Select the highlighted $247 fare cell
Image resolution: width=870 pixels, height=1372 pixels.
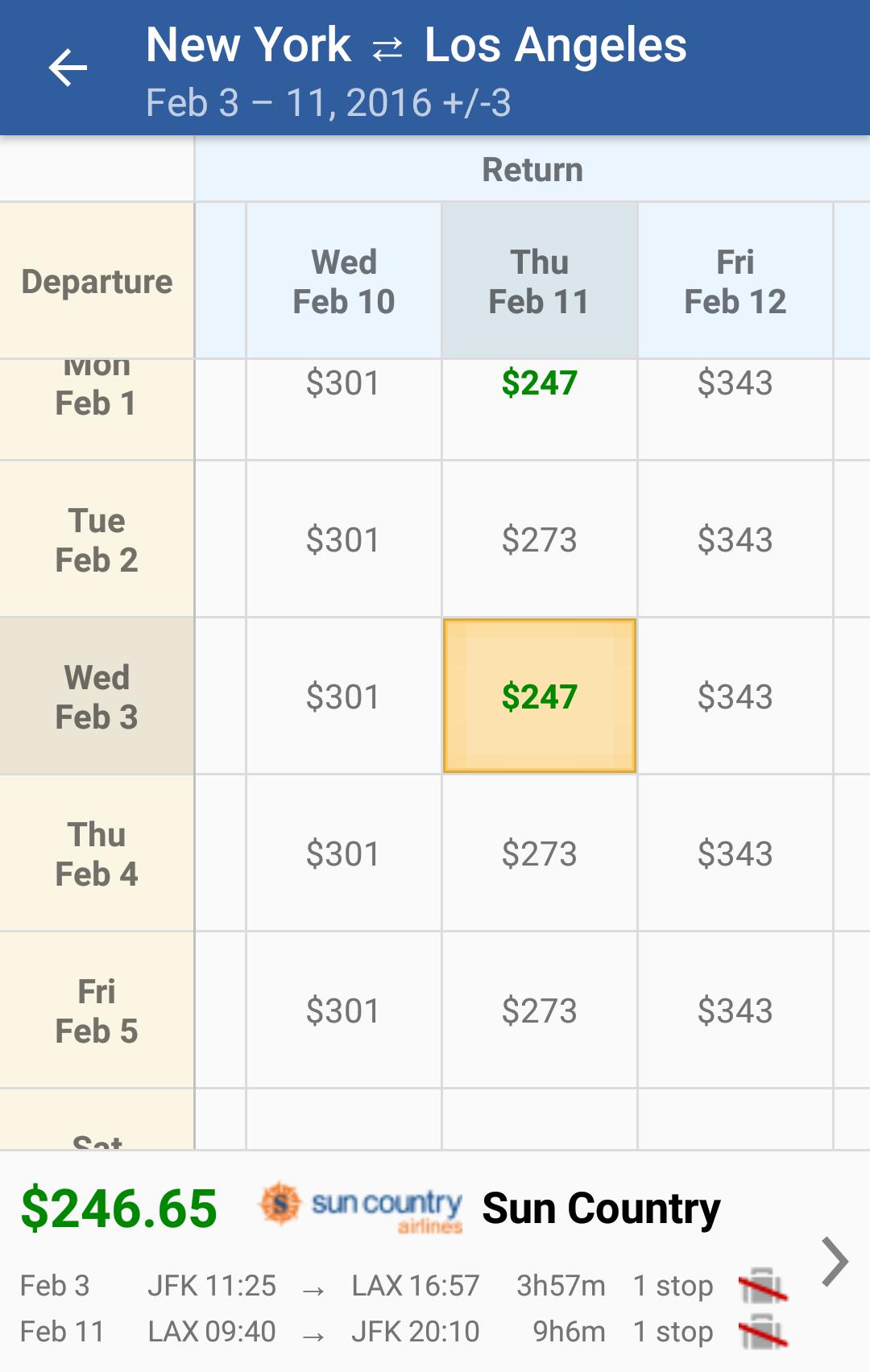click(538, 695)
